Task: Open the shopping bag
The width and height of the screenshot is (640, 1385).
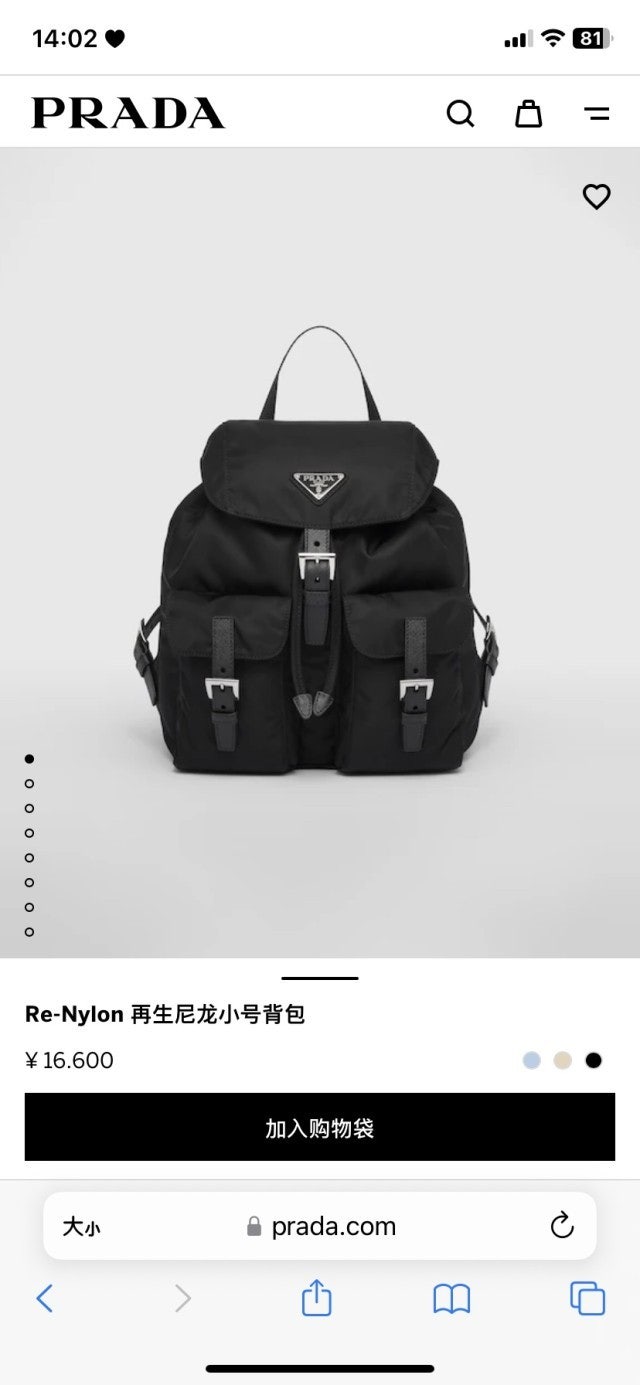Action: tap(528, 113)
